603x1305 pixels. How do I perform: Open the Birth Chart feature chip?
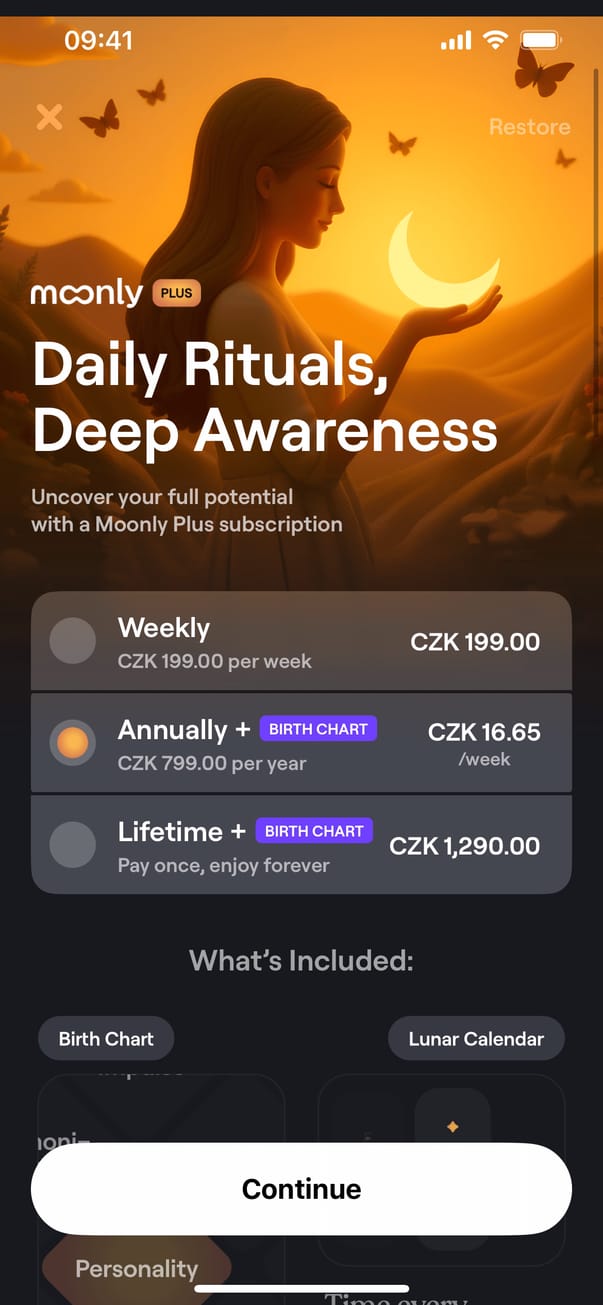coord(106,1039)
